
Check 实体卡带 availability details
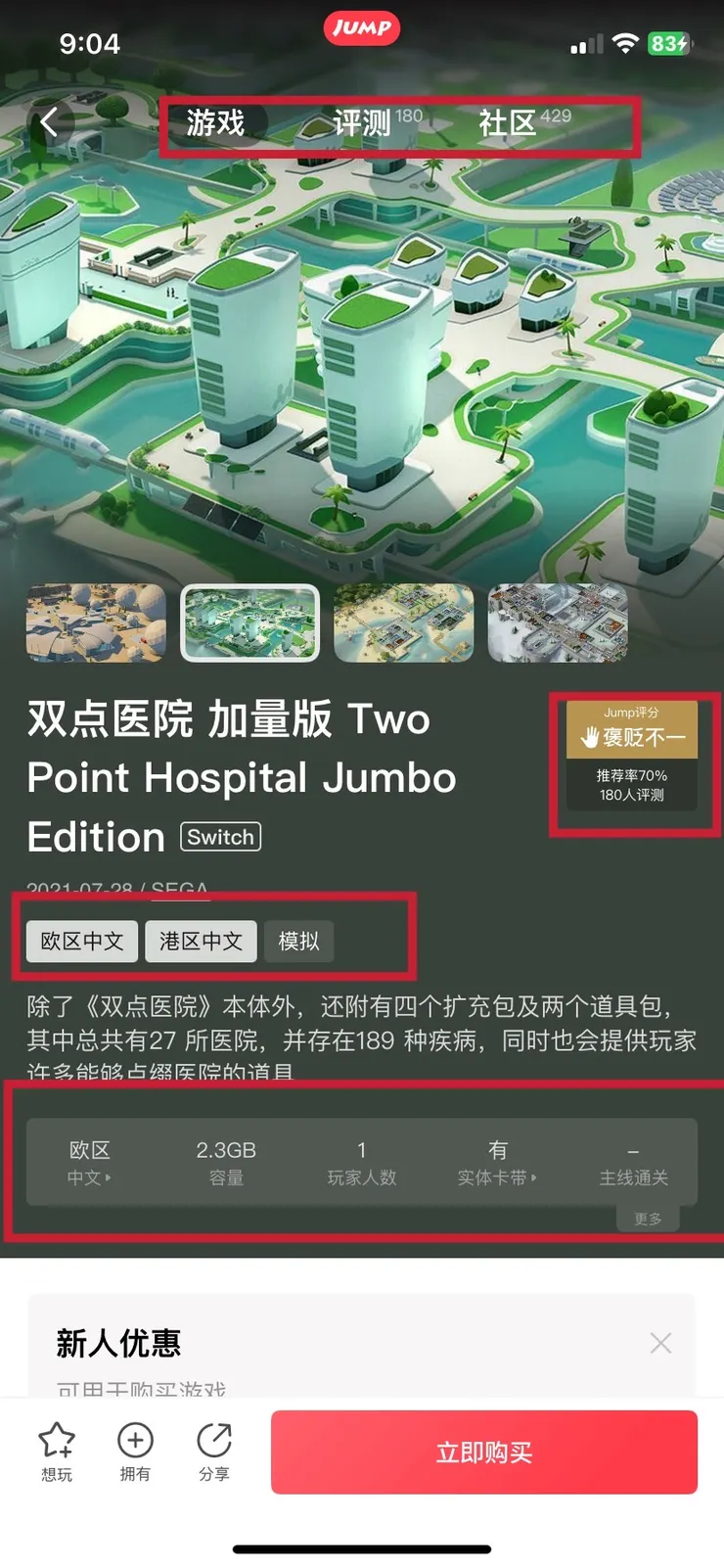click(497, 1163)
